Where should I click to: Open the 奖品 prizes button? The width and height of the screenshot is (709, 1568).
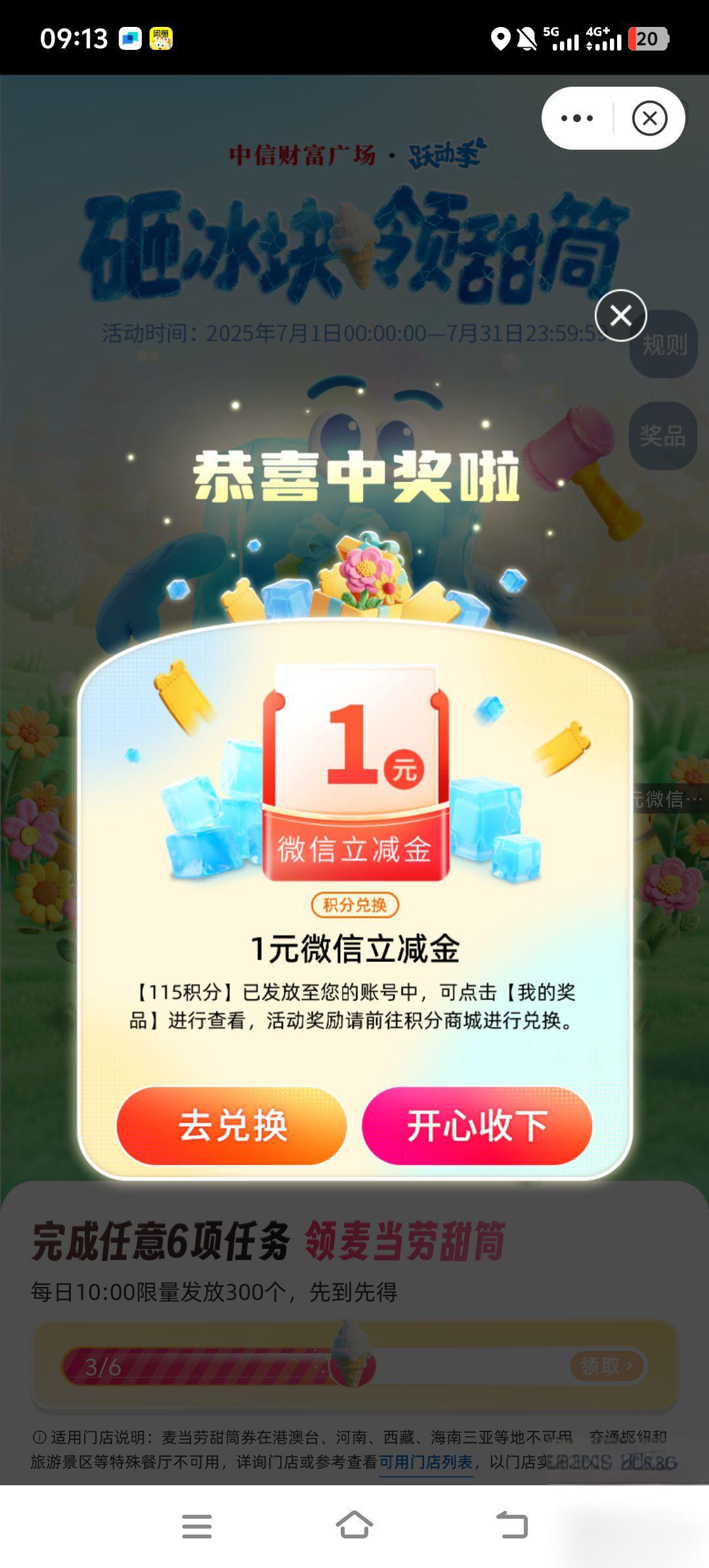click(x=663, y=435)
